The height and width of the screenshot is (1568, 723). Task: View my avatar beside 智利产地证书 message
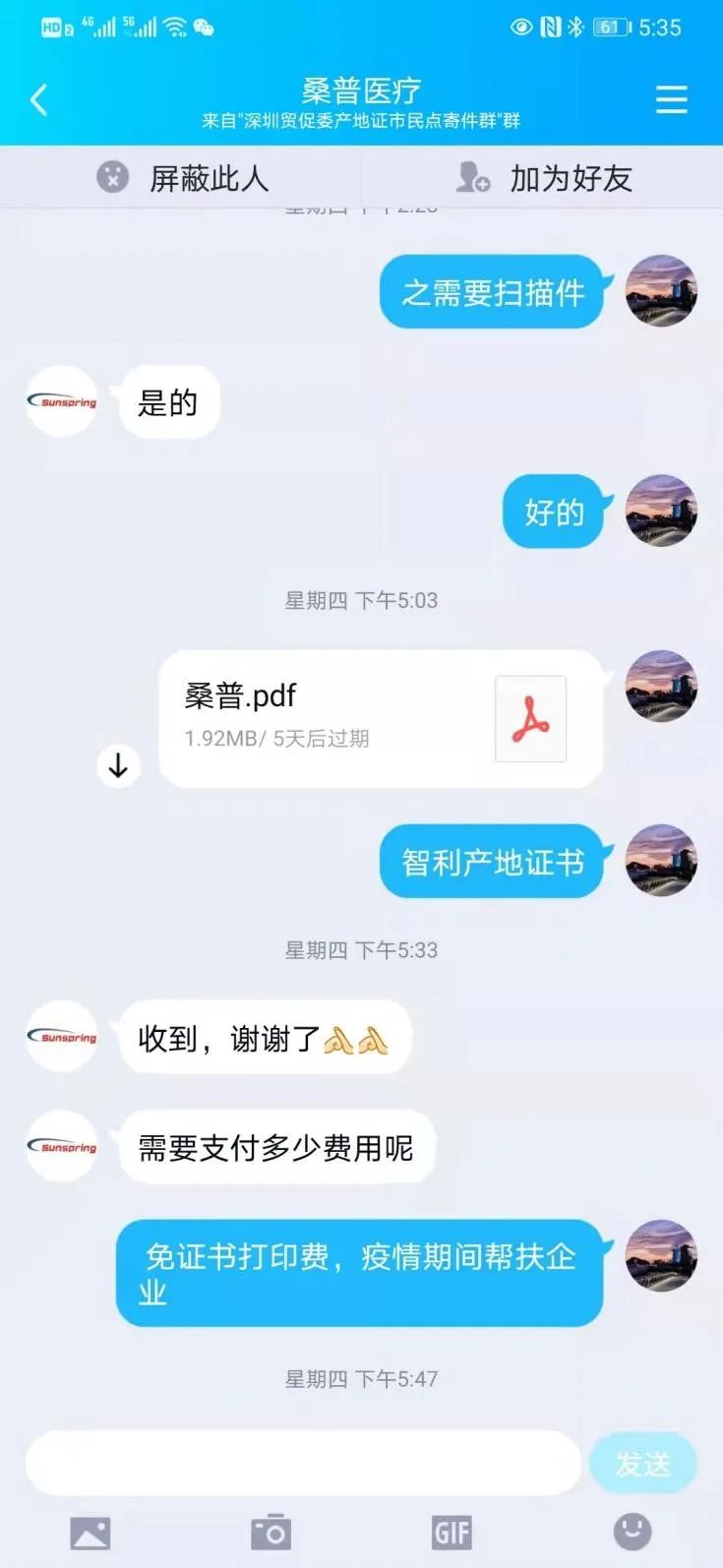(661, 860)
